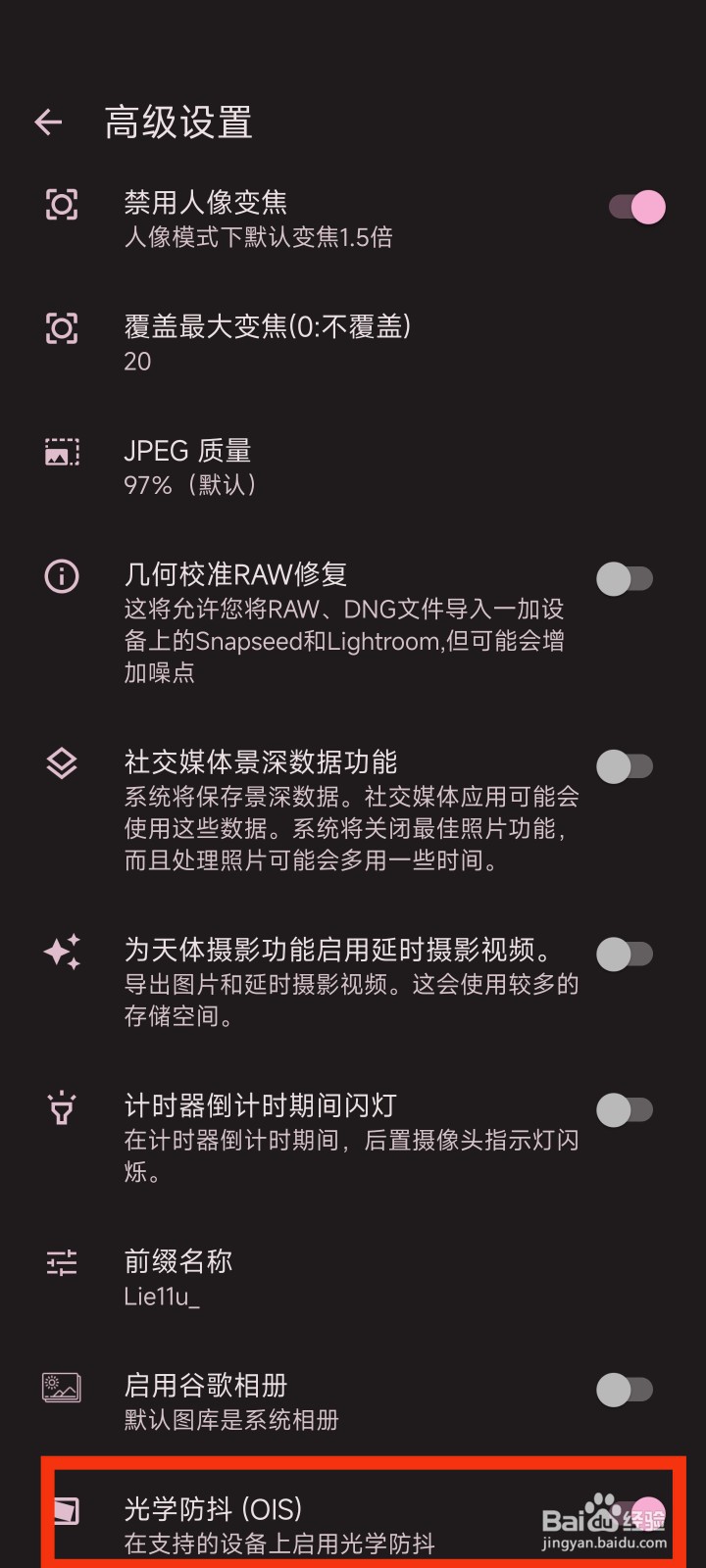
Task: Click the sliders icon beside 前缀名称
Action: point(61,1263)
